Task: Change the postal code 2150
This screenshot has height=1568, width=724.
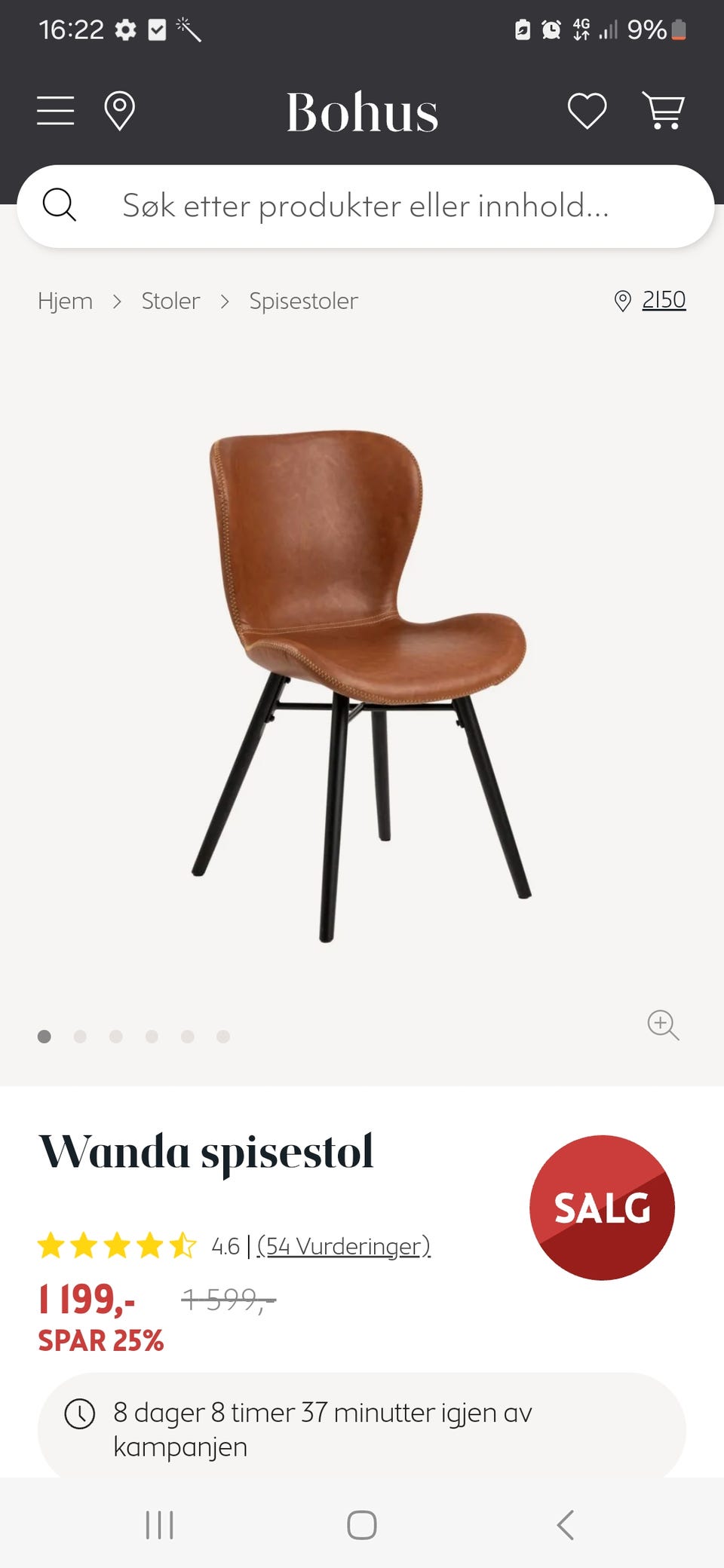Action: point(663,300)
